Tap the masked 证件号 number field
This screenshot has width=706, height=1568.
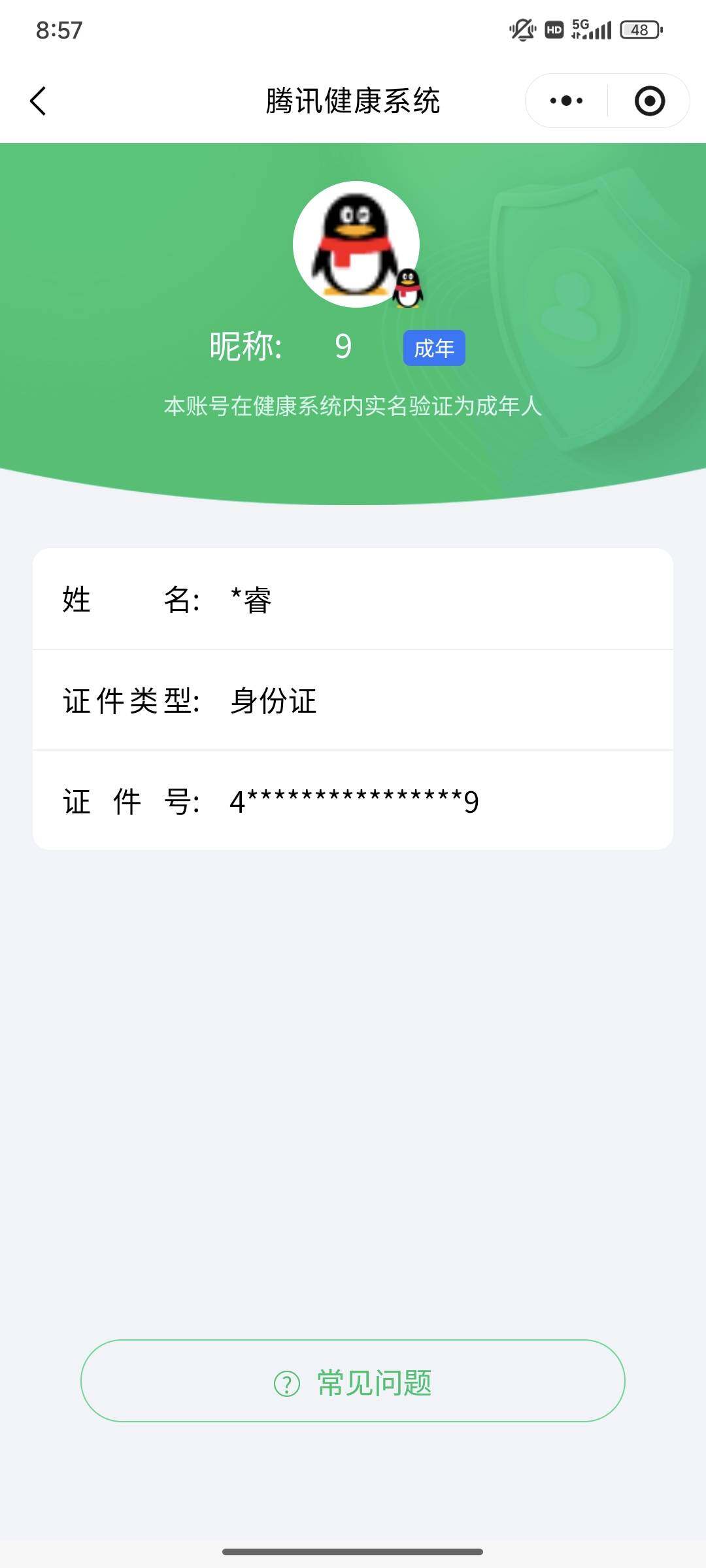tap(353, 802)
